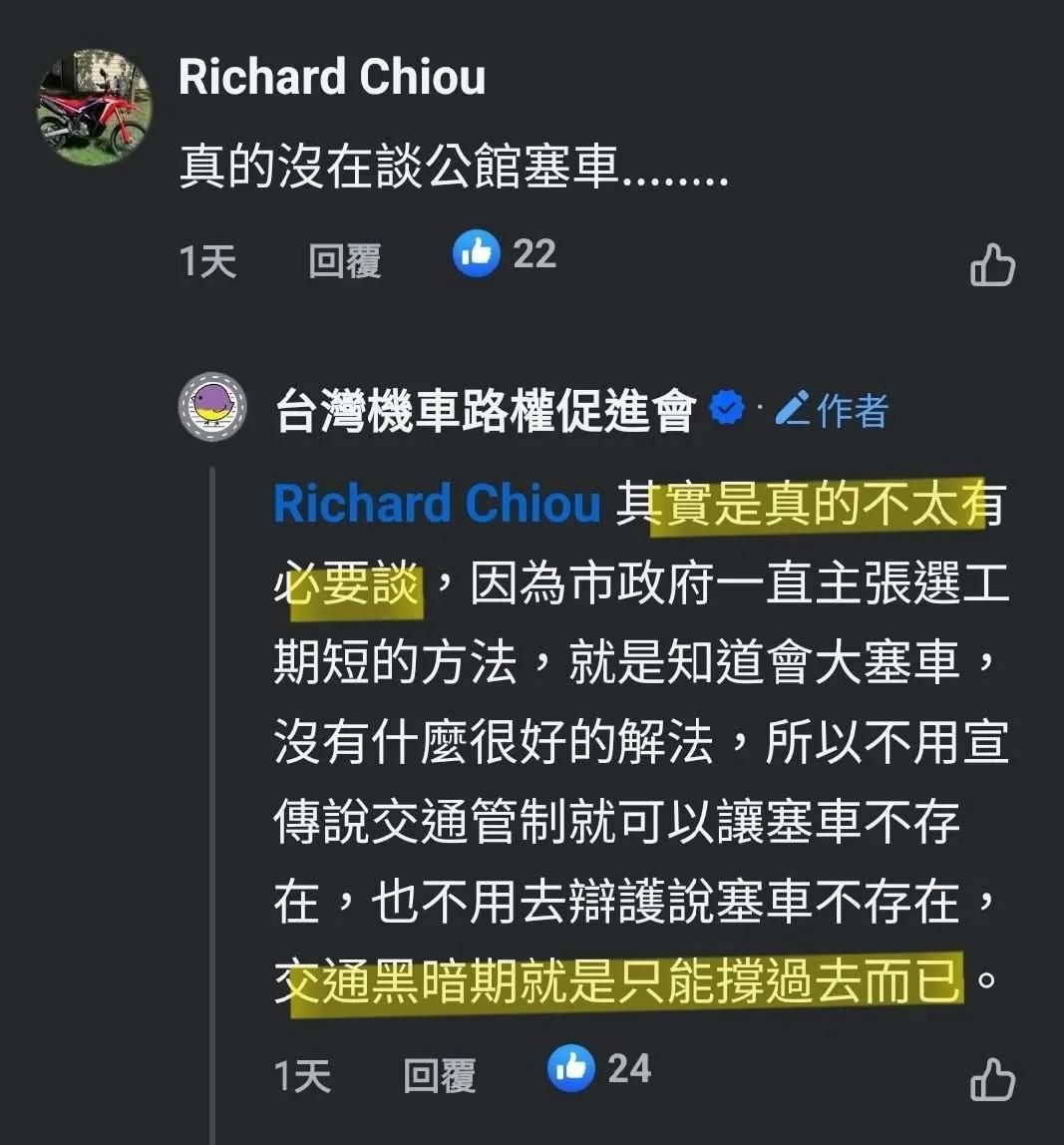Open Richard Chiou's profile picture
1064x1145 pixels.
pos(94,107)
